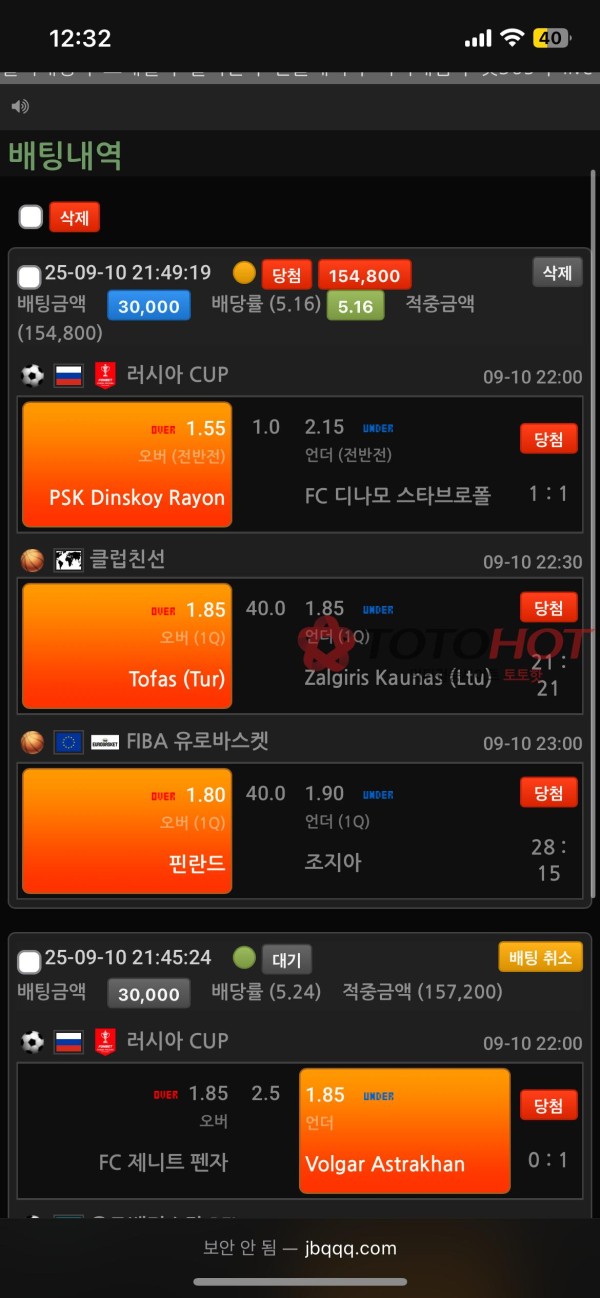Delete the 21:49:19 bet with gray 삭제
The width and height of the screenshot is (600, 1298).
pos(557,272)
